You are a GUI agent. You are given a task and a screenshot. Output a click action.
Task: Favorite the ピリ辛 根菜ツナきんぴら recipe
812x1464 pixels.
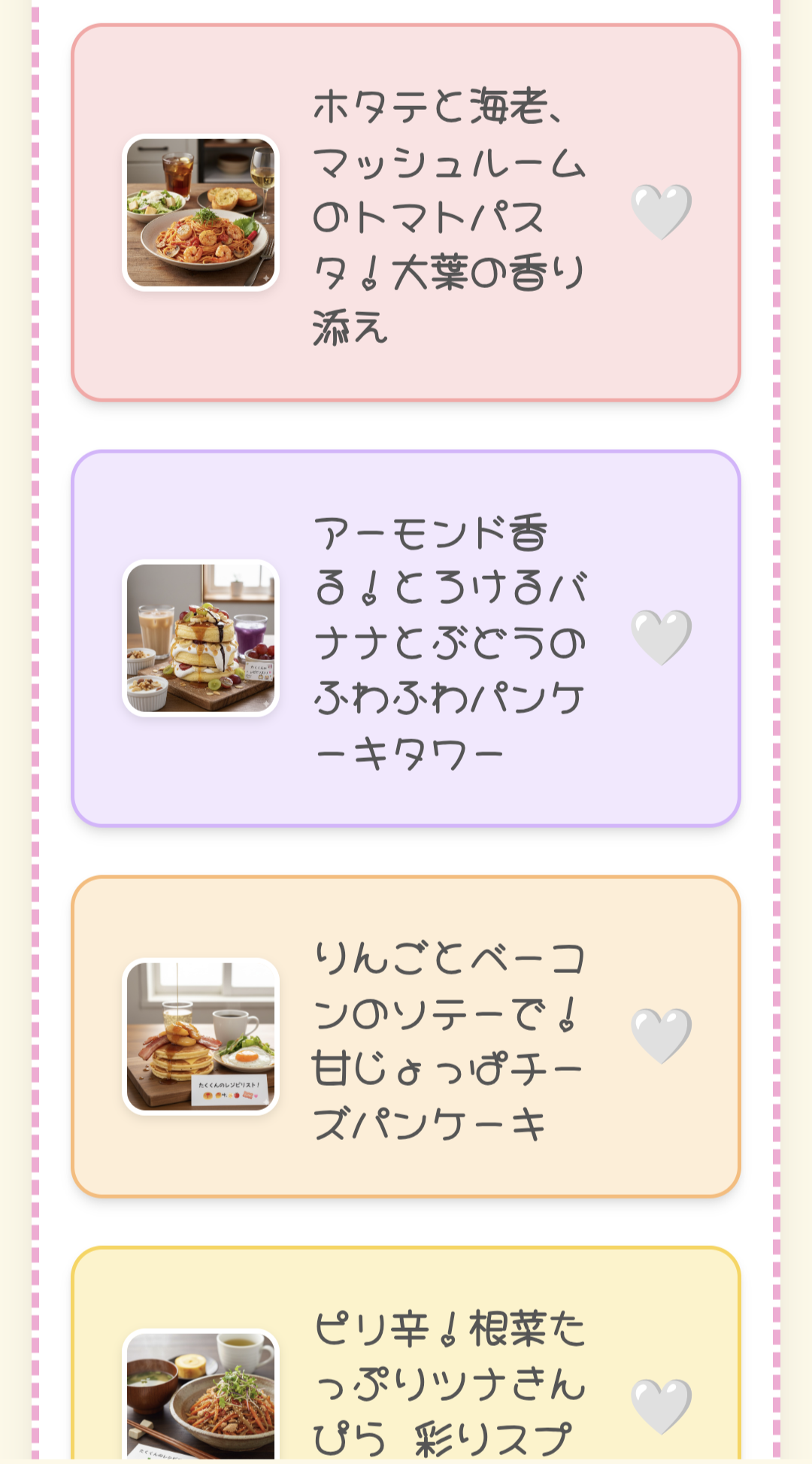[660, 1406]
